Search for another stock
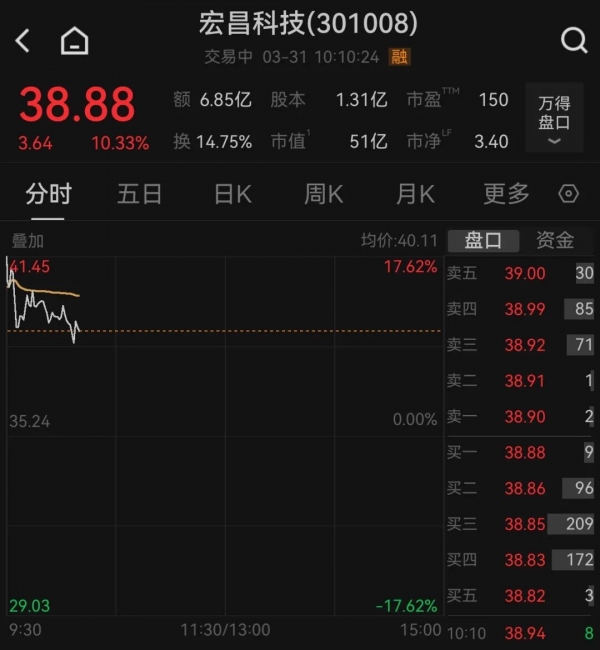Screen dimensions: 600x650 (574, 41)
